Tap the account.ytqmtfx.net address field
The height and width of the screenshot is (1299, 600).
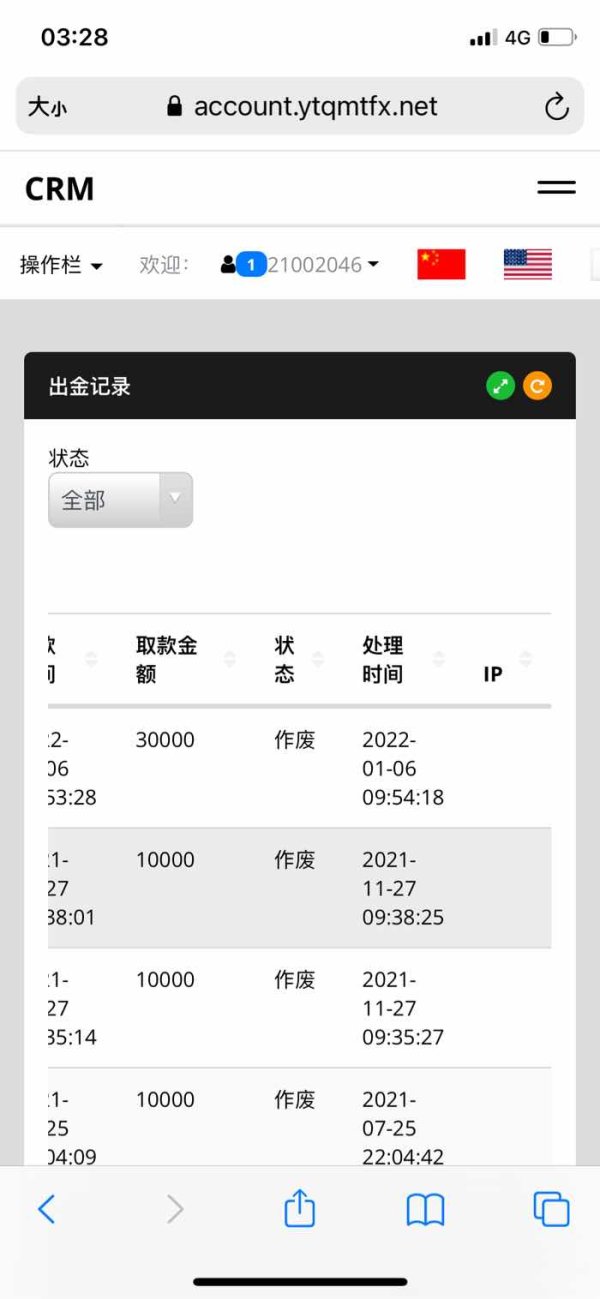coord(302,107)
